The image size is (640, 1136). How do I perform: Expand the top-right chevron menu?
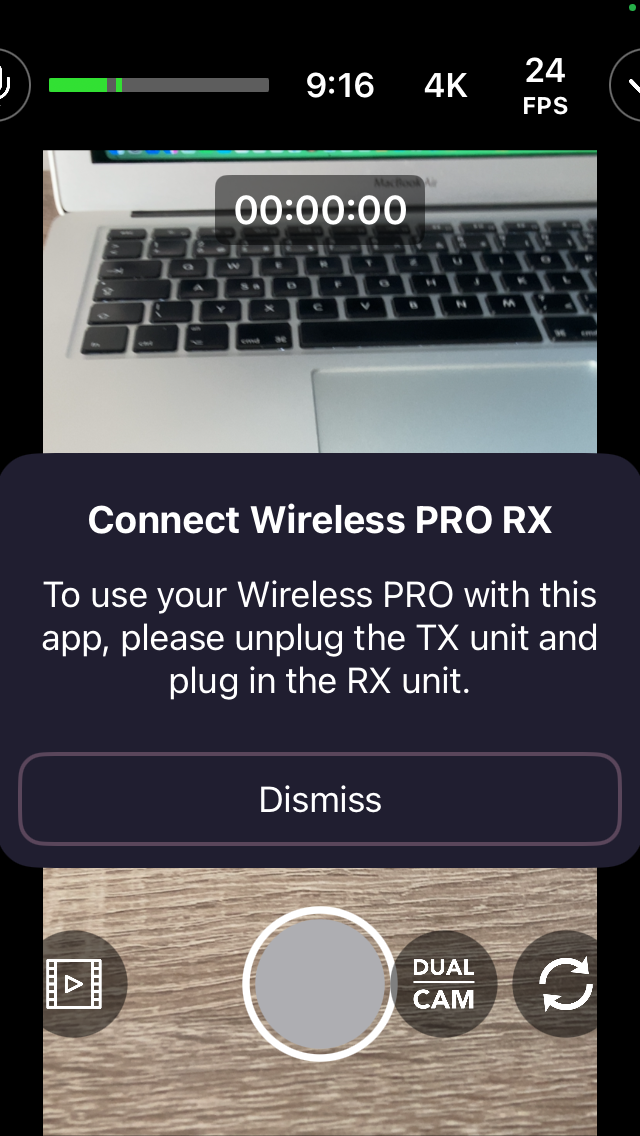click(628, 85)
